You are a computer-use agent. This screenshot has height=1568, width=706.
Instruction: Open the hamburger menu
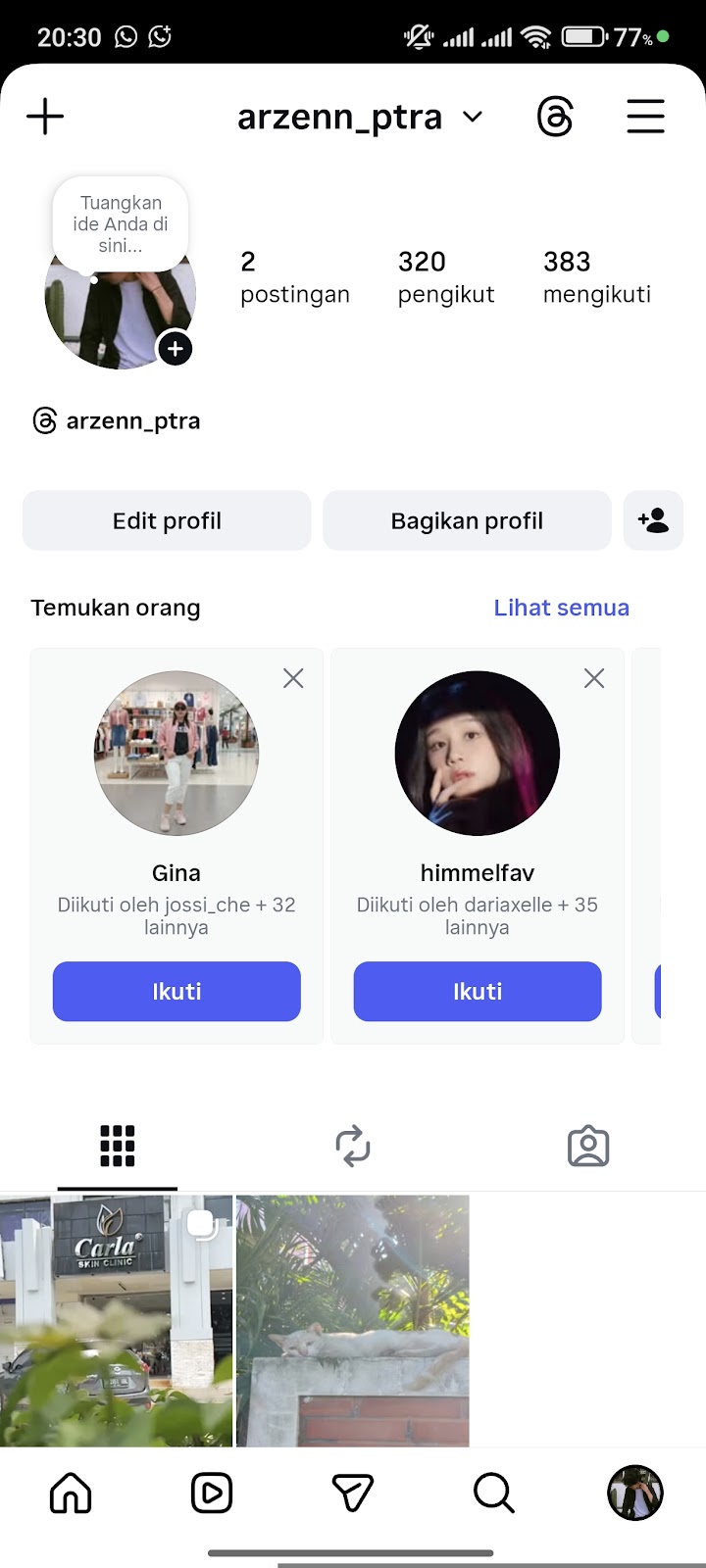click(x=645, y=118)
